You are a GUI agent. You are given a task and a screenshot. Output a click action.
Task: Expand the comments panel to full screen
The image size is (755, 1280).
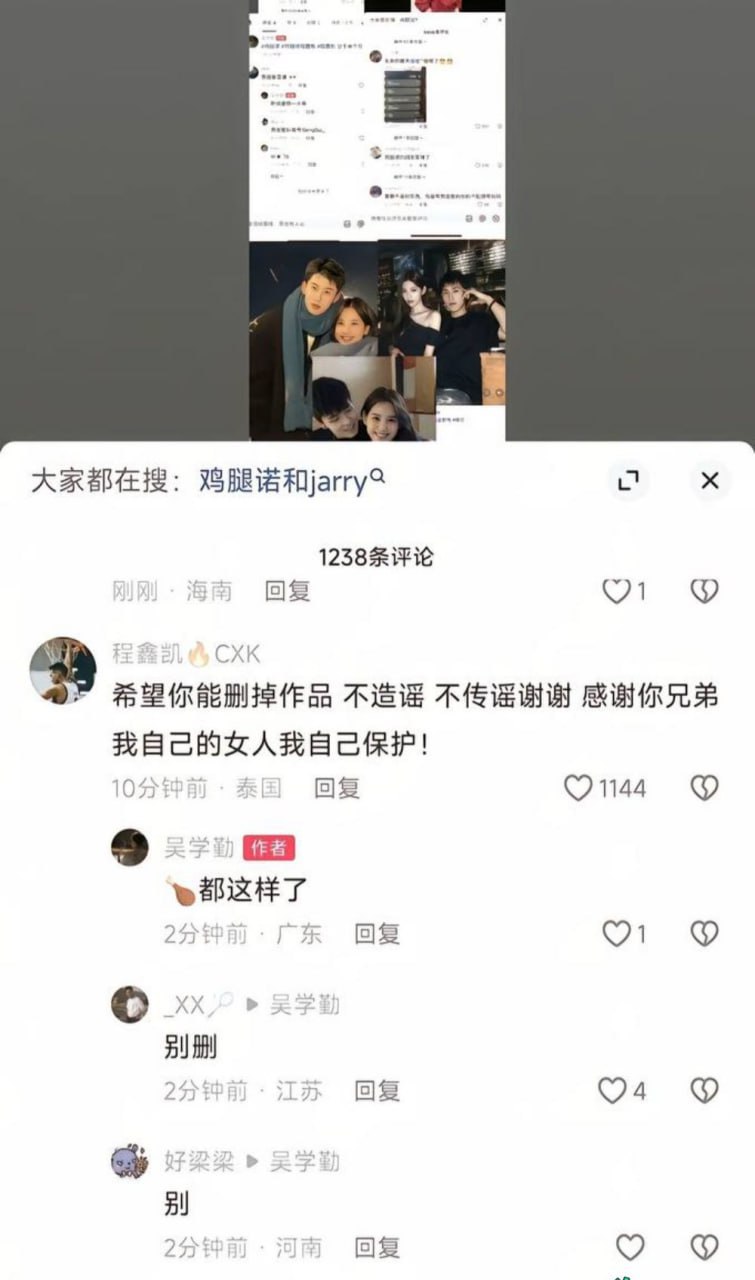tap(628, 481)
